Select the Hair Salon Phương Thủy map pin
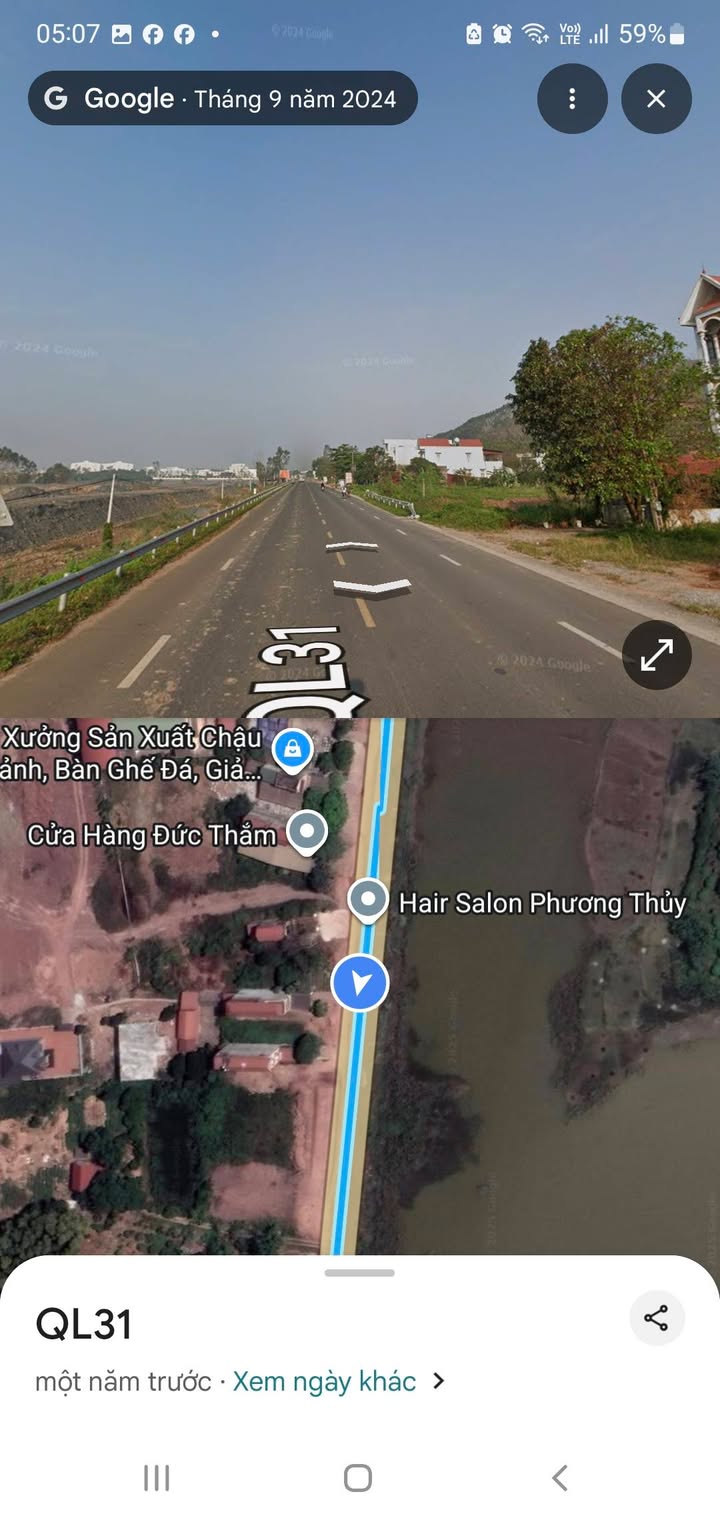Screen dimensions: 720x1520 click(x=368, y=900)
